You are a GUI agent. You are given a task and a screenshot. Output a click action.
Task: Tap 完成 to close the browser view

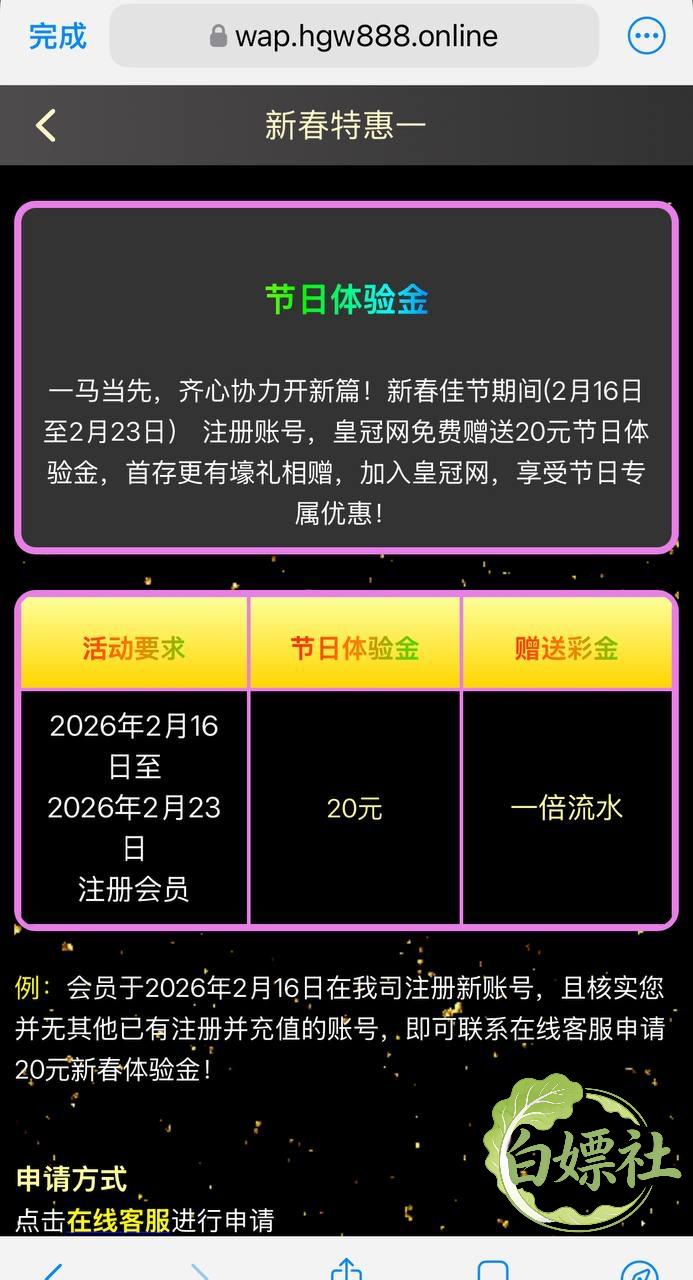tap(58, 37)
